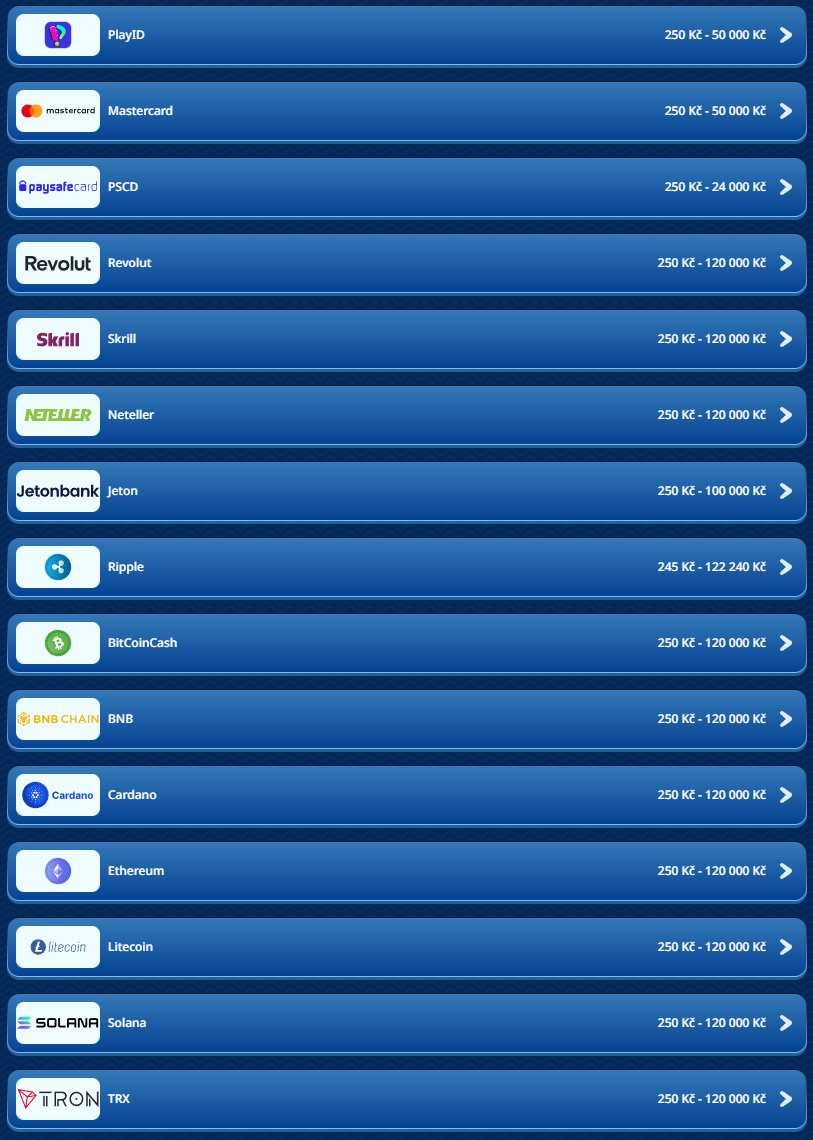This screenshot has height=1140, width=813.
Task: Select Ripple as the payment method
Action: (406, 567)
